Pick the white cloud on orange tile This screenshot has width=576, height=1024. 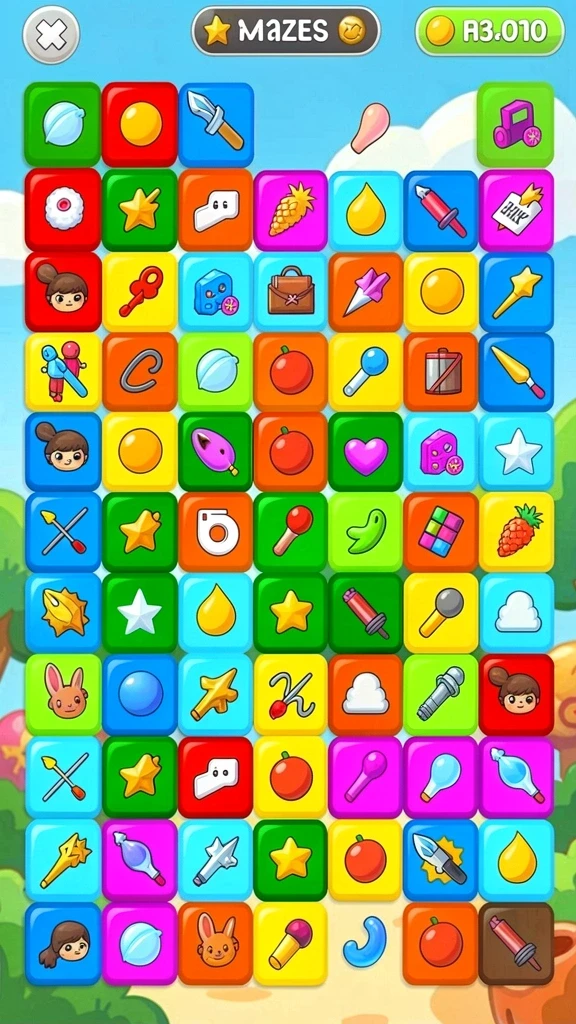coord(366,694)
